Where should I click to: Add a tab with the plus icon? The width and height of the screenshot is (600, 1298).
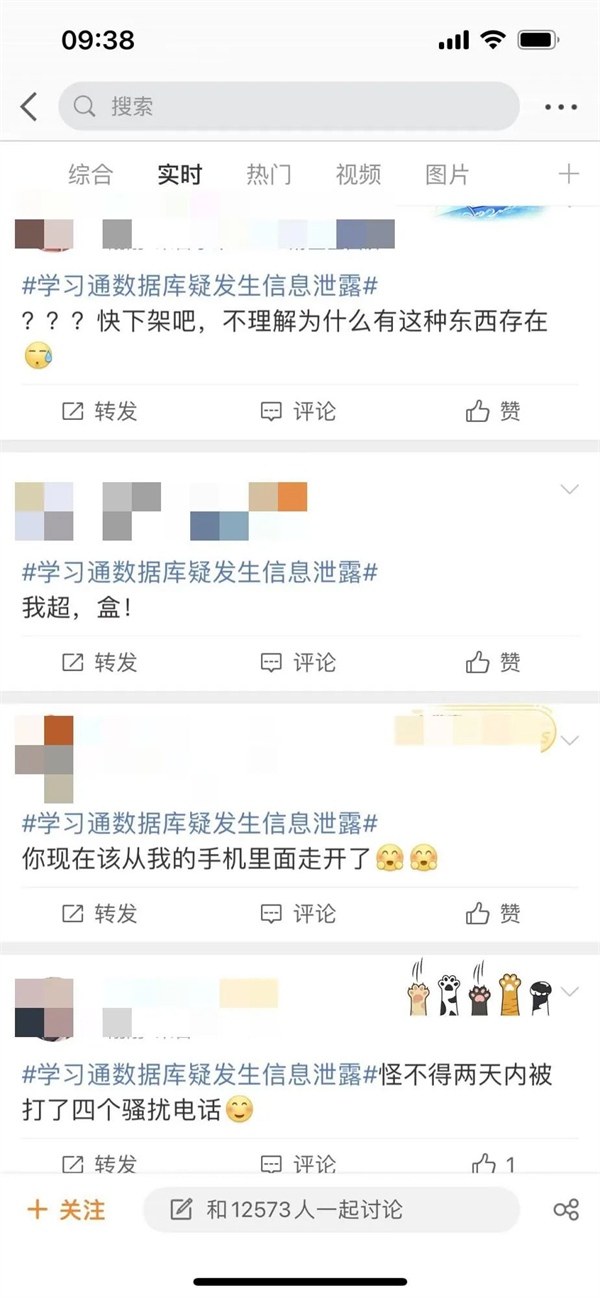point(568,175)
